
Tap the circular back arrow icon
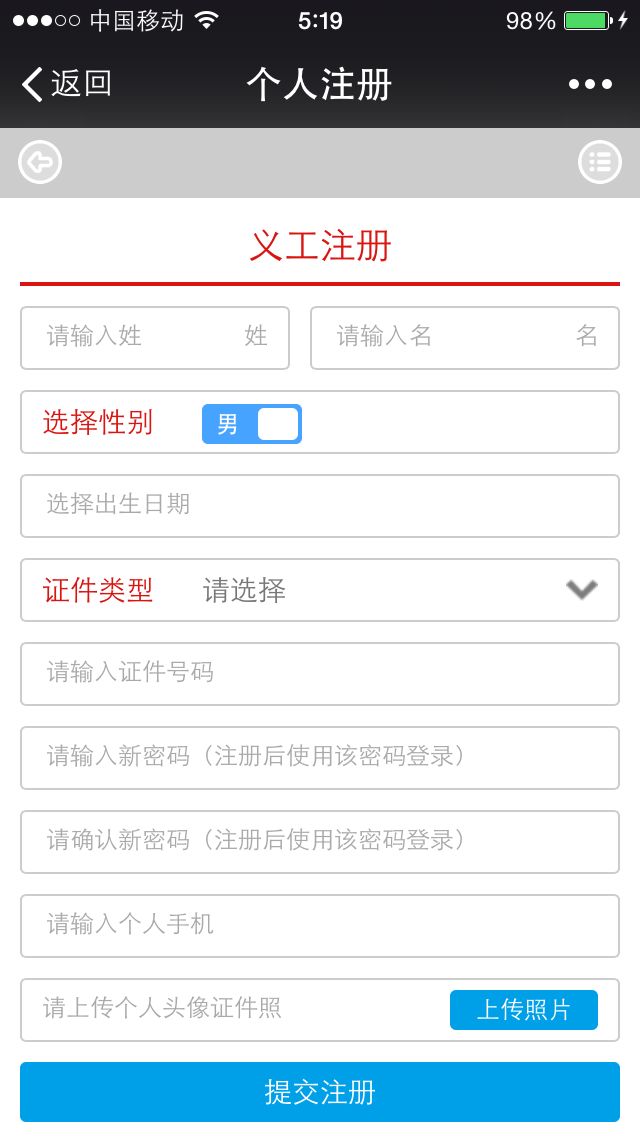pyautogui.click(x=40, y=162)
